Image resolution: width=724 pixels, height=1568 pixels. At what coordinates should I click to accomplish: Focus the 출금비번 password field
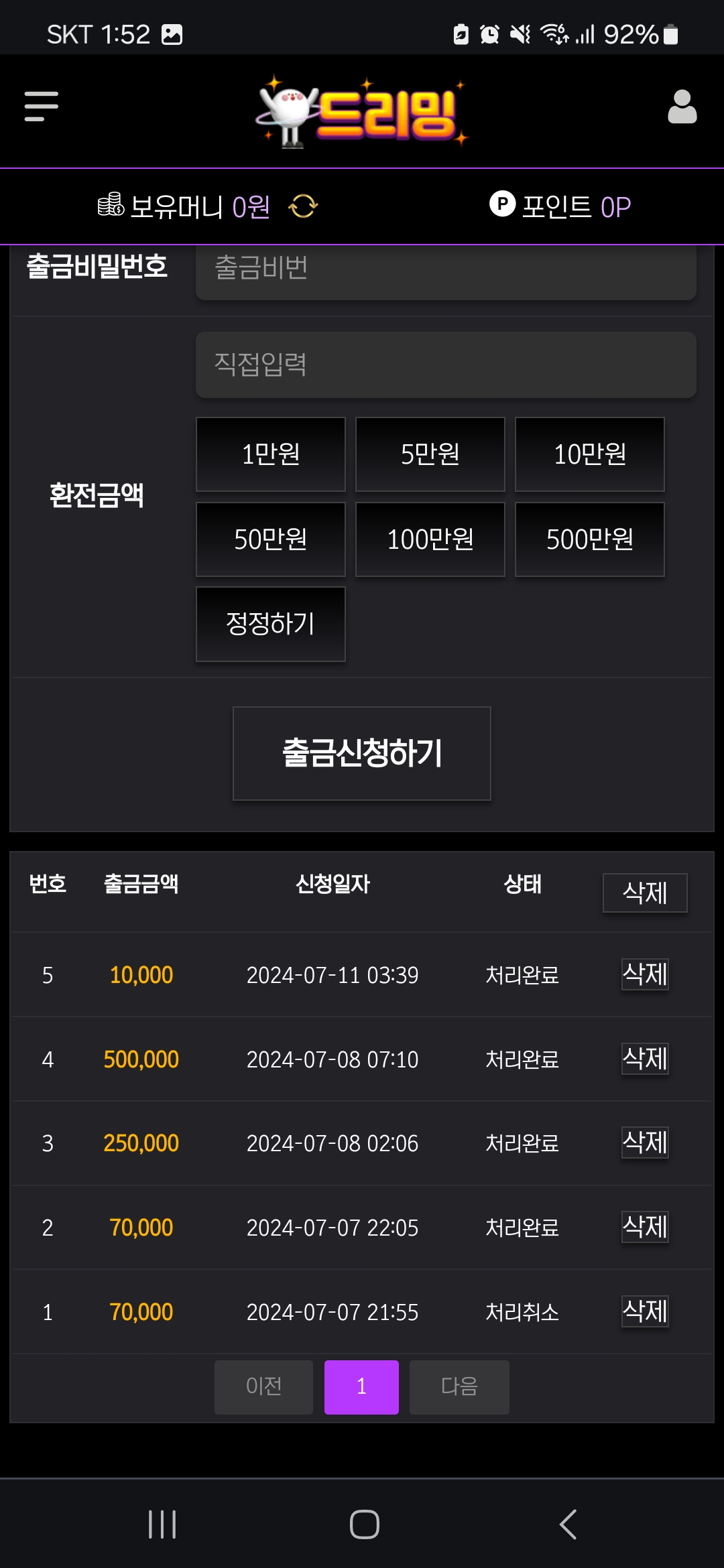pos(445,269)
